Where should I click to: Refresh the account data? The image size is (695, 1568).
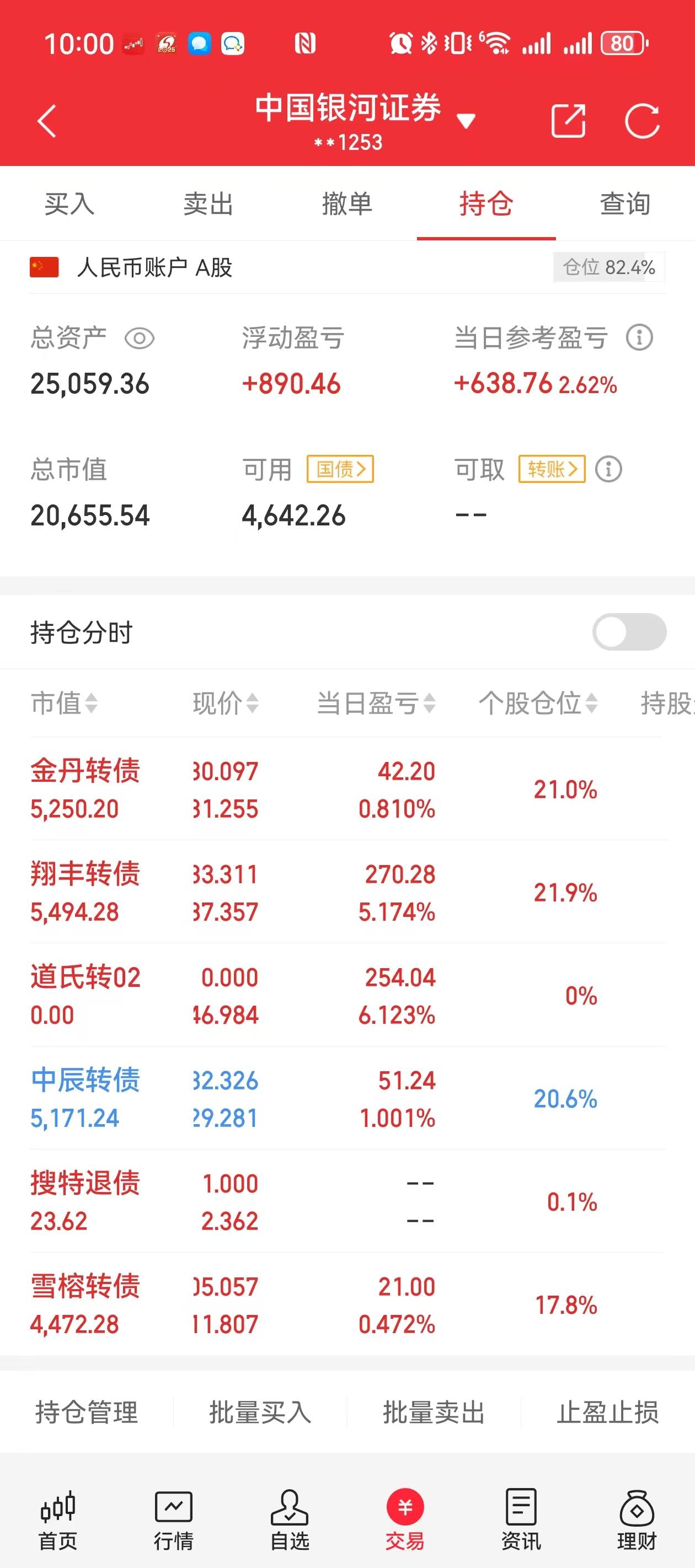click(642, 121)
